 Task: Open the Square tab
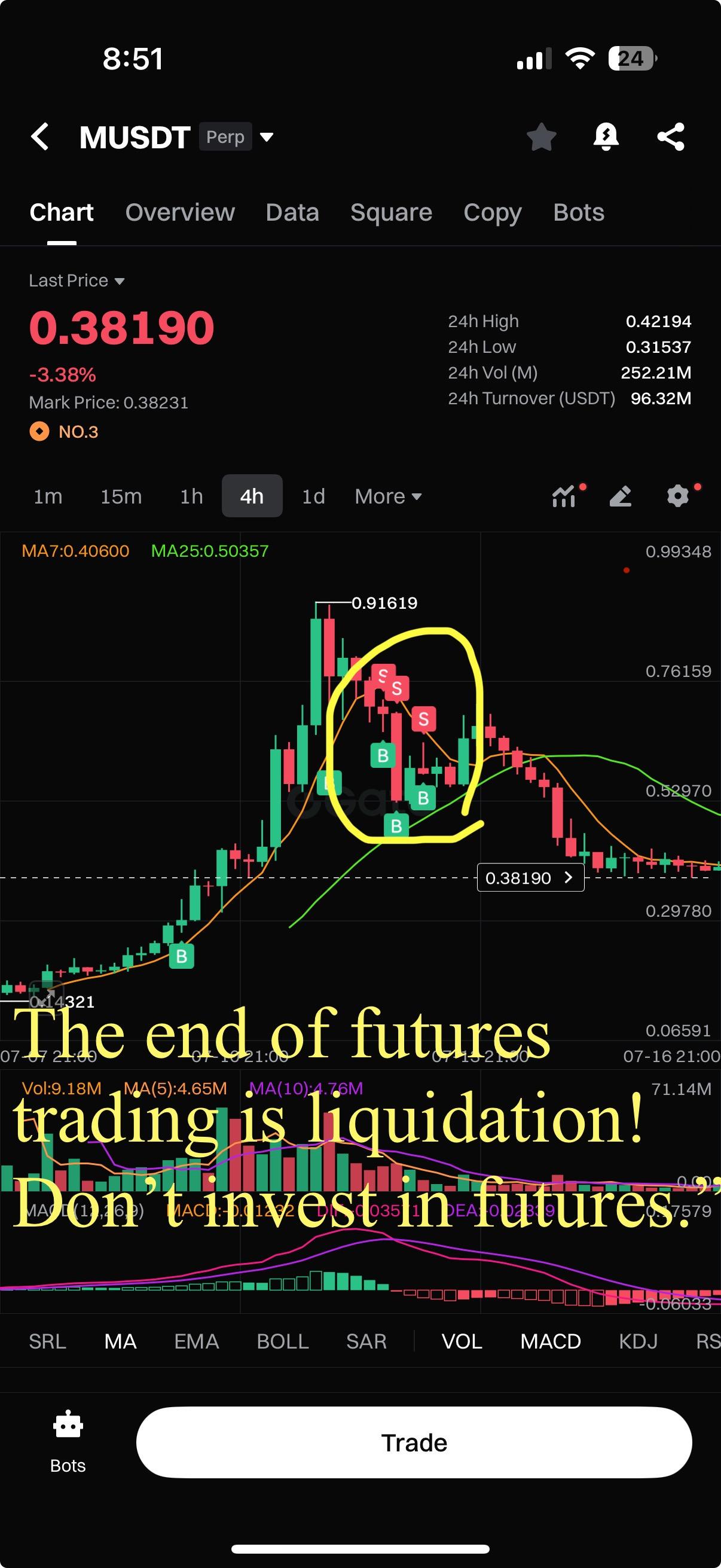[390, 212]
